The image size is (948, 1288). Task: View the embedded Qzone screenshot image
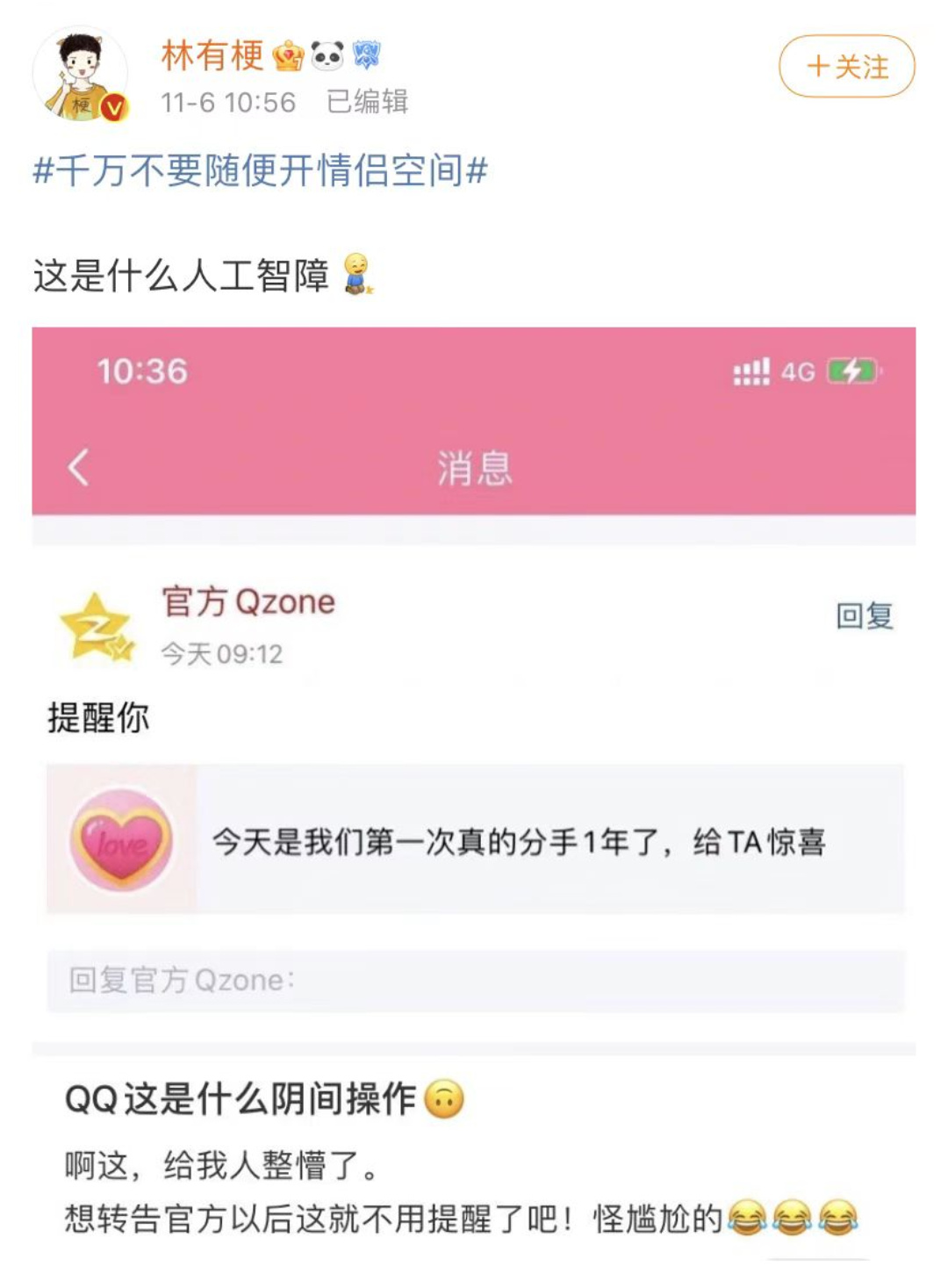pos(474,790)
